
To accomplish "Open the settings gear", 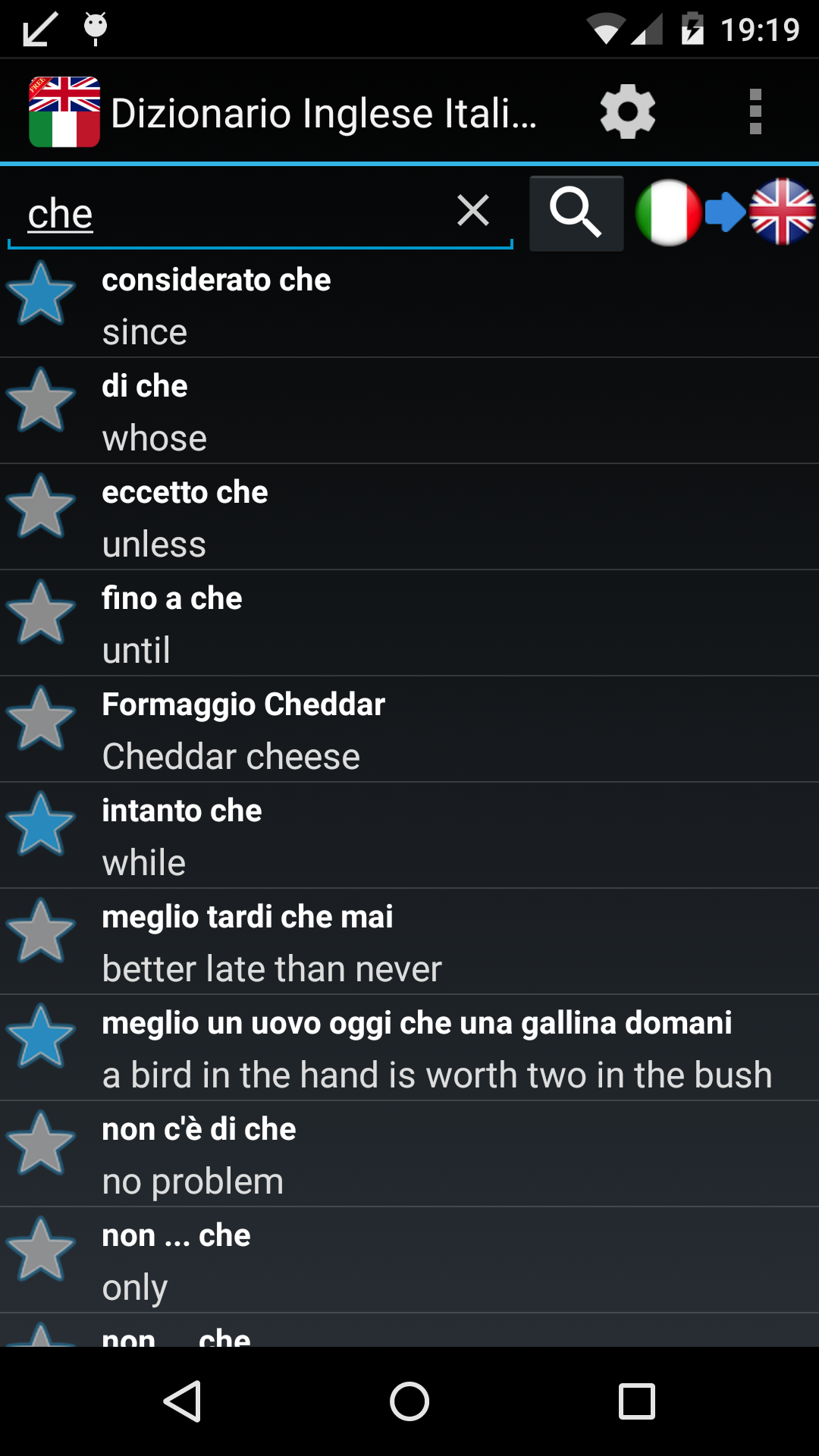I will coord(627,112).
